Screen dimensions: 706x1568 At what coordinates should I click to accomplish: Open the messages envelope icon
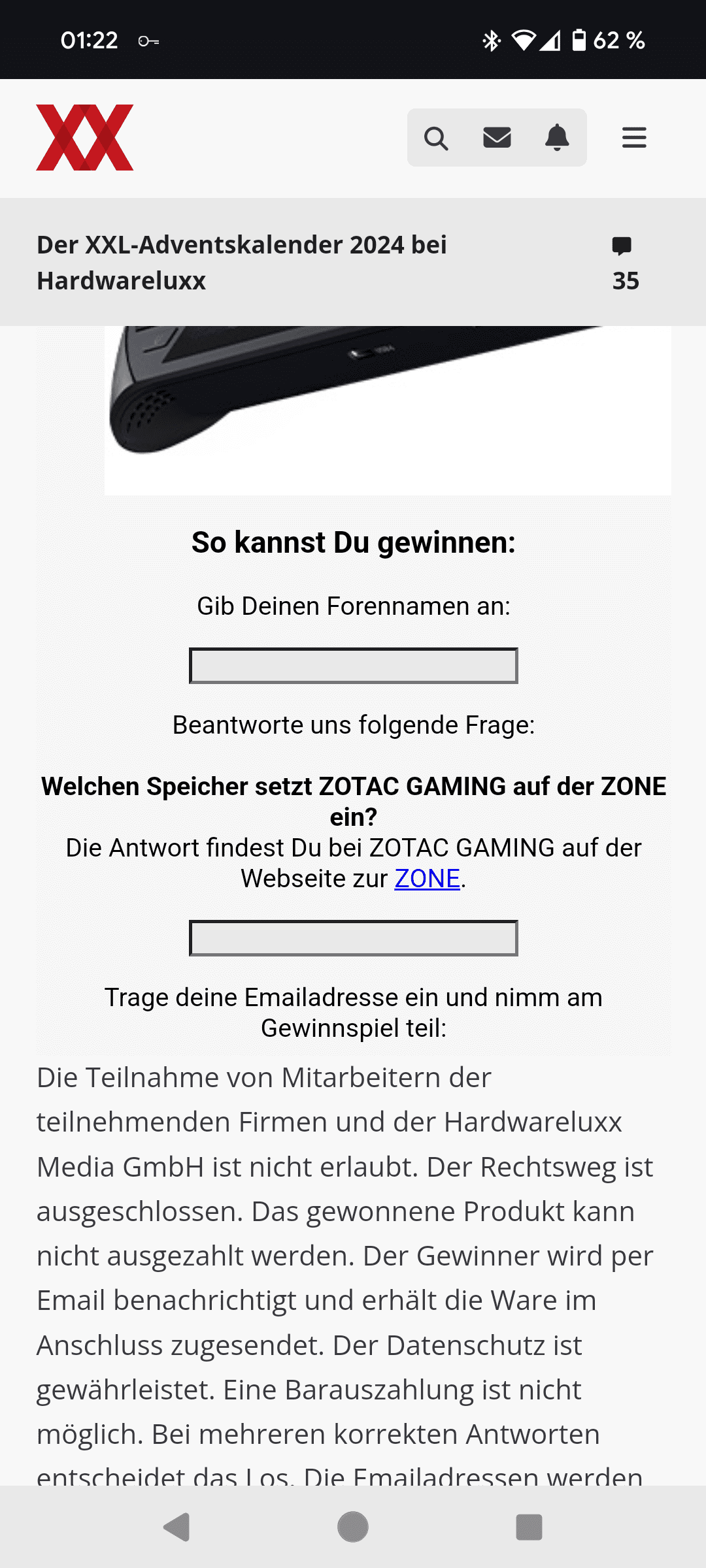click(x=497, y=138)
